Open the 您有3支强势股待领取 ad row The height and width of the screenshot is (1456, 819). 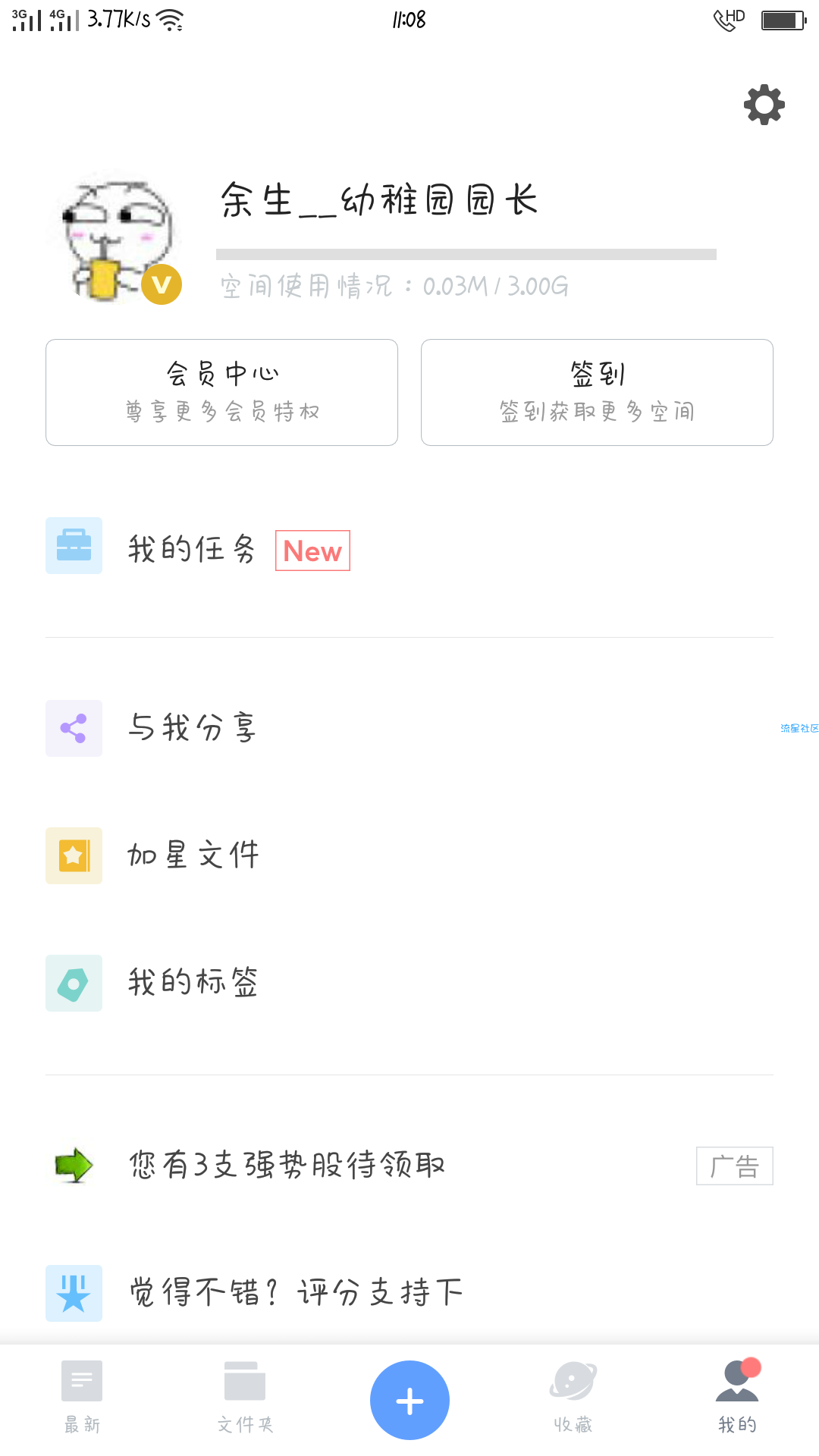click(288, 1165)
